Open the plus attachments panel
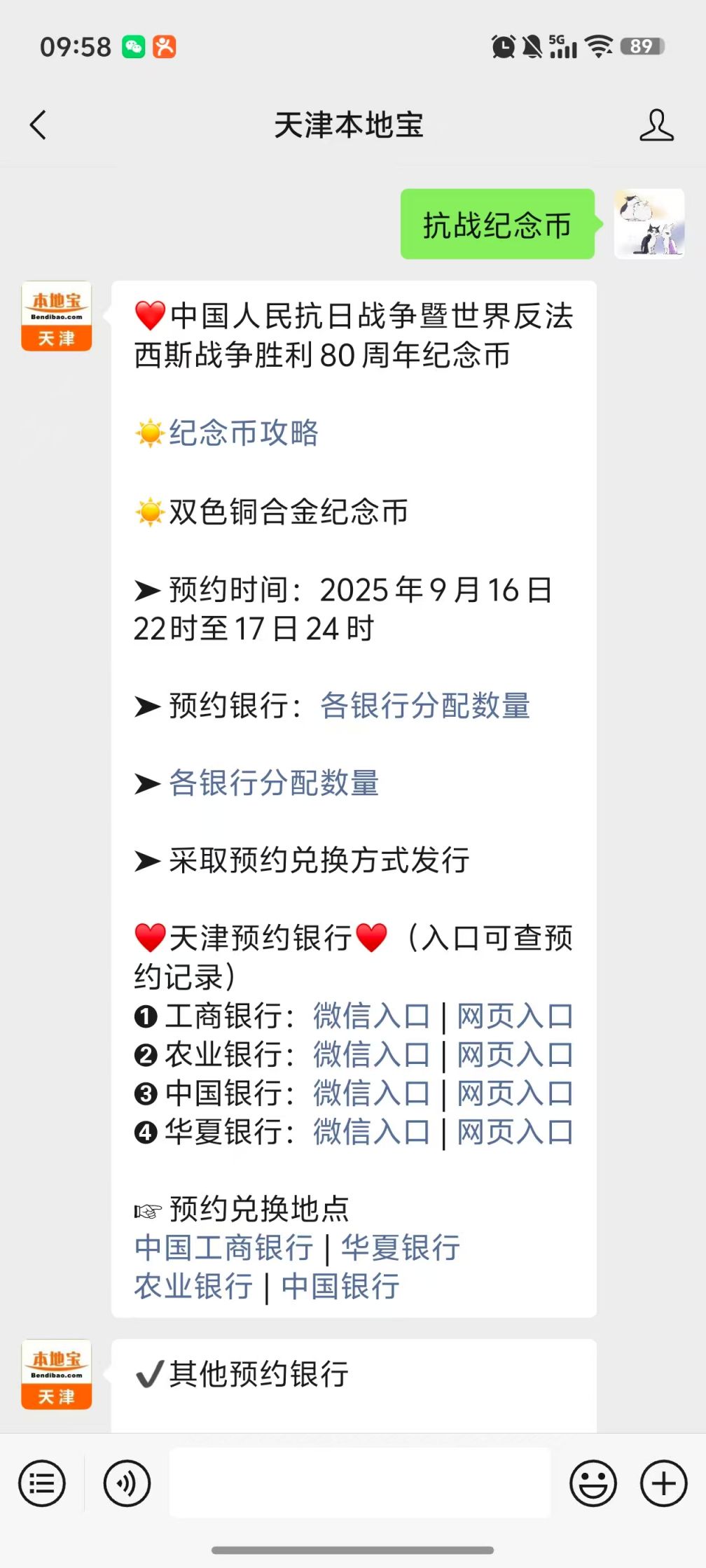Viewport: 706px width, 1568px height. 663,1483
